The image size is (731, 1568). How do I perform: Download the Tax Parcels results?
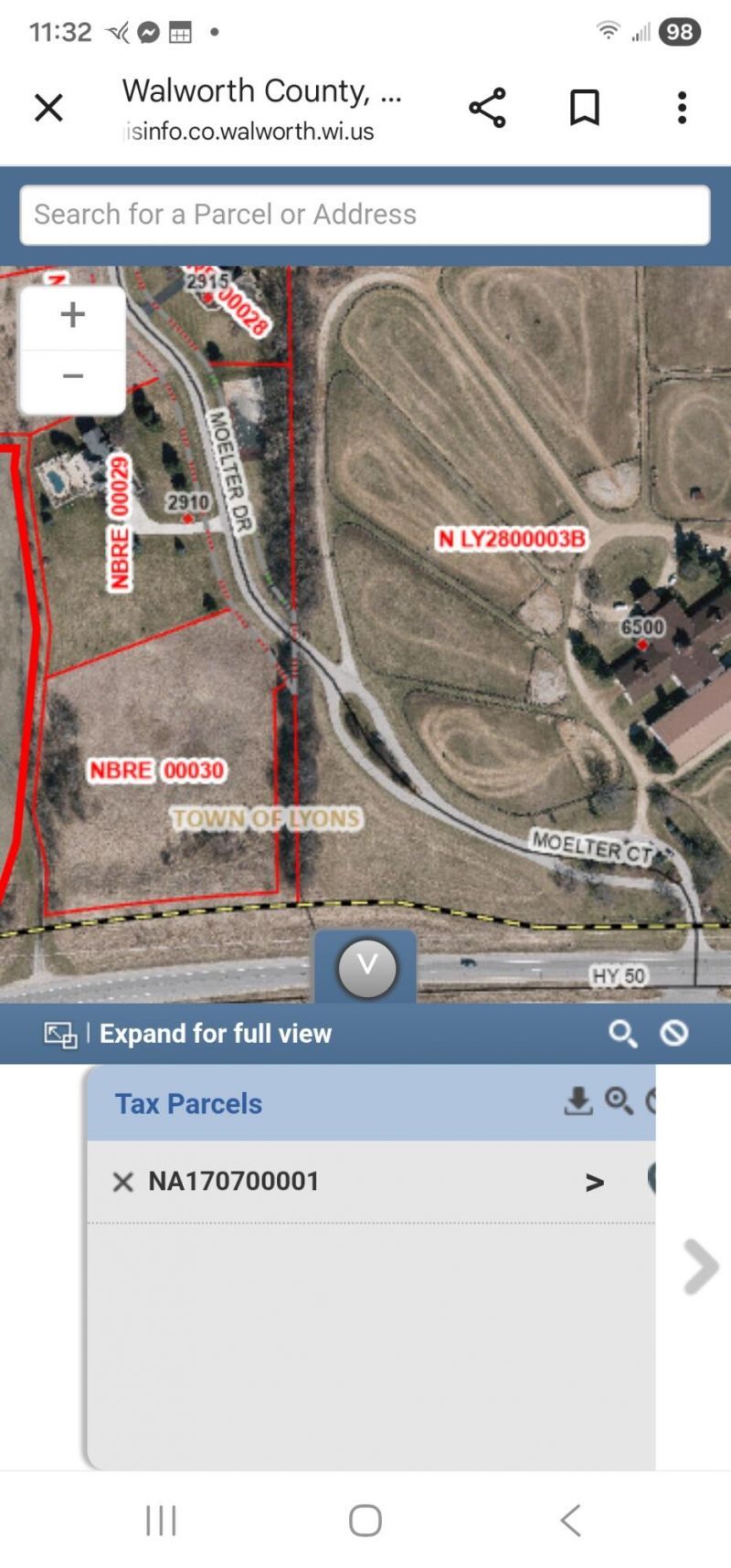(x=577, y=1102)
